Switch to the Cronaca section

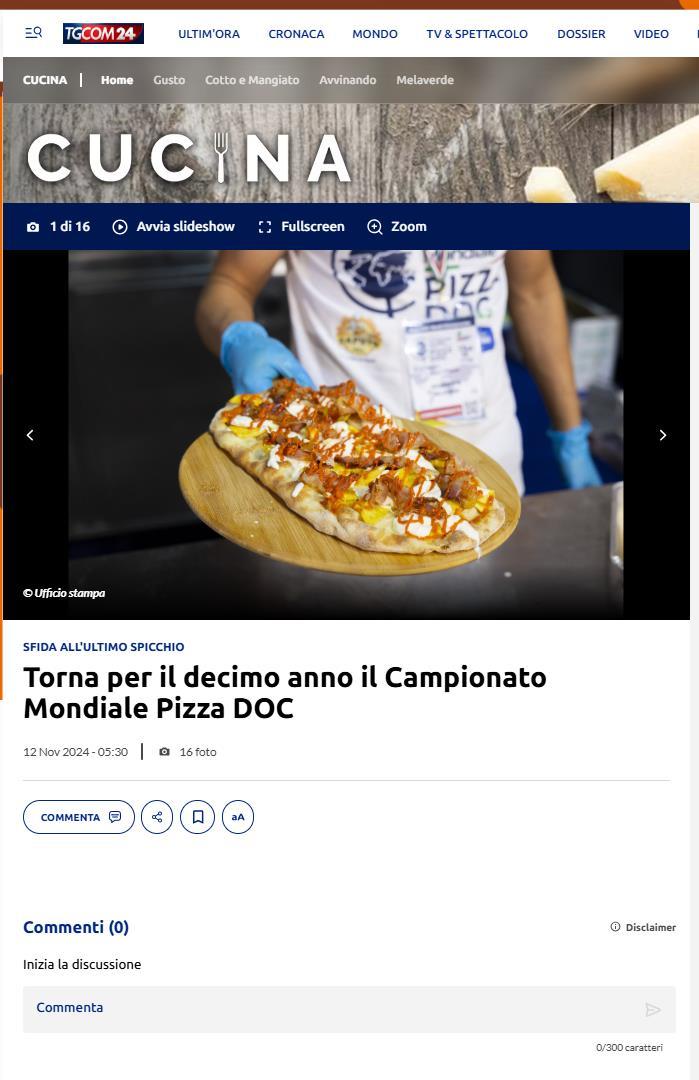296,34
